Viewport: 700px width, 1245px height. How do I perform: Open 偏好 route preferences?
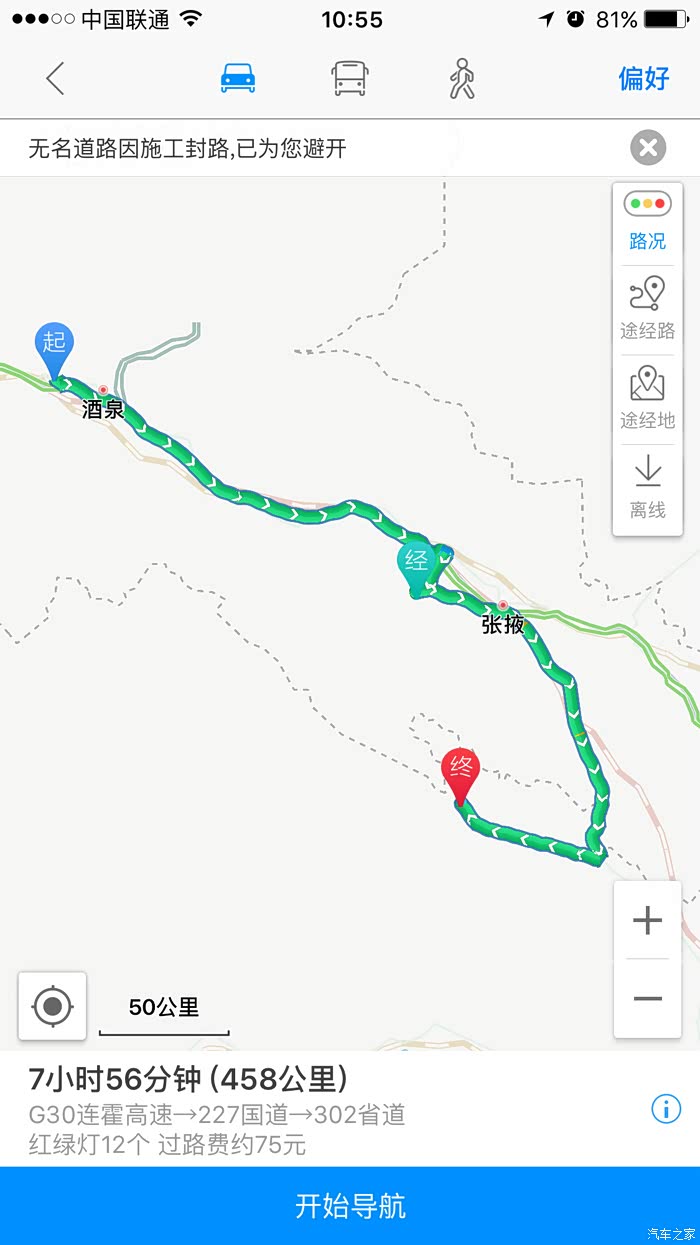click(643, 78)
